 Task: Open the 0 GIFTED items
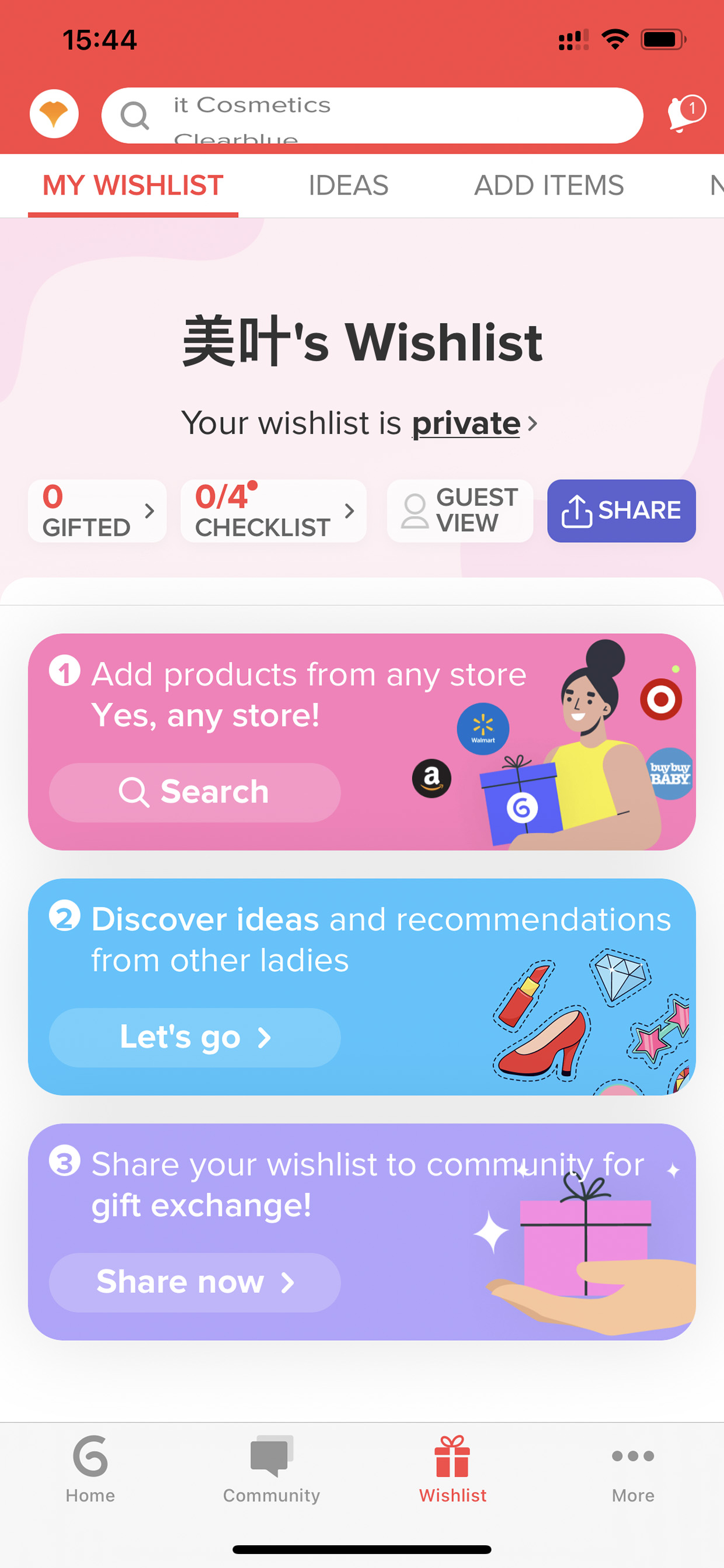[98, 511]
